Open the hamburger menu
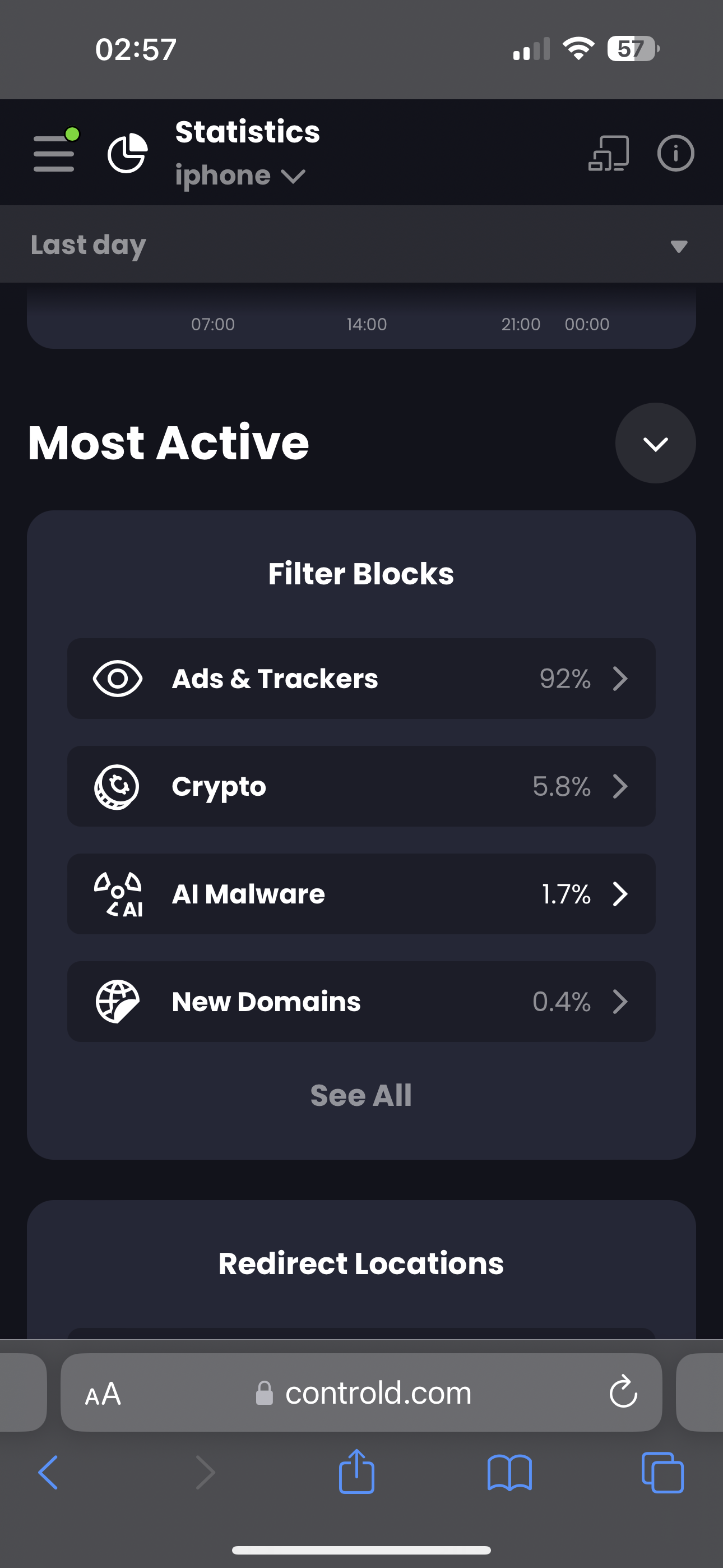Viewport: 723px width, 1568px height. coord(54,153)
